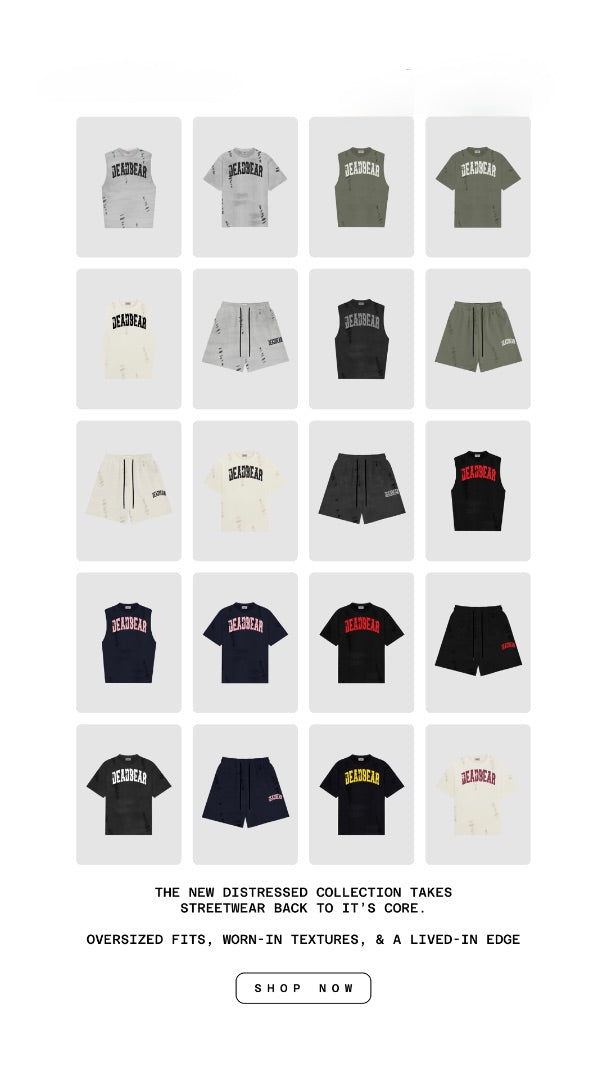Screen dimensions: 607x1080
Task: Open the grey distressed tank top tile
Action: coord(129,187)
